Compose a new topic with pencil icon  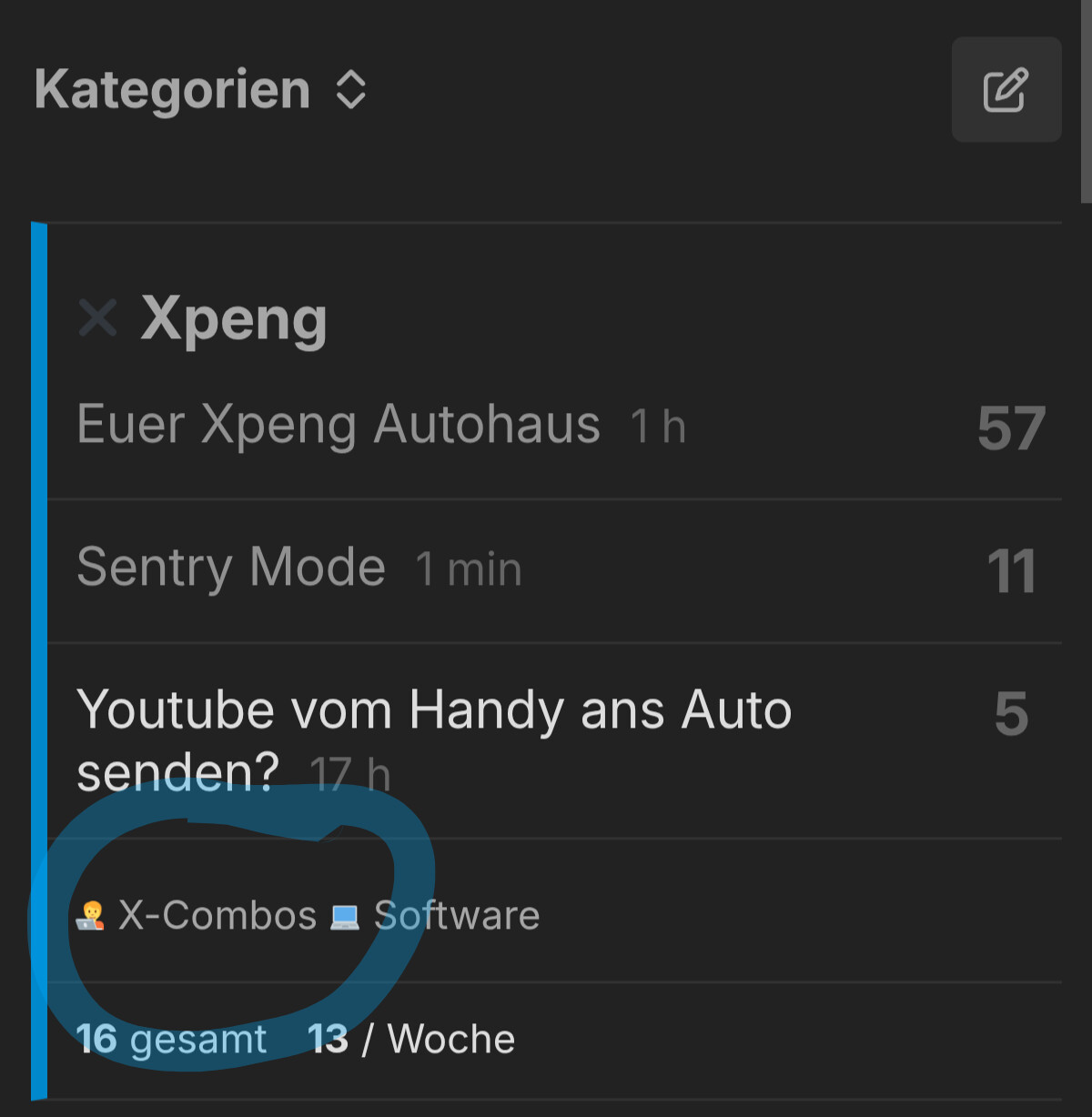1006,90
